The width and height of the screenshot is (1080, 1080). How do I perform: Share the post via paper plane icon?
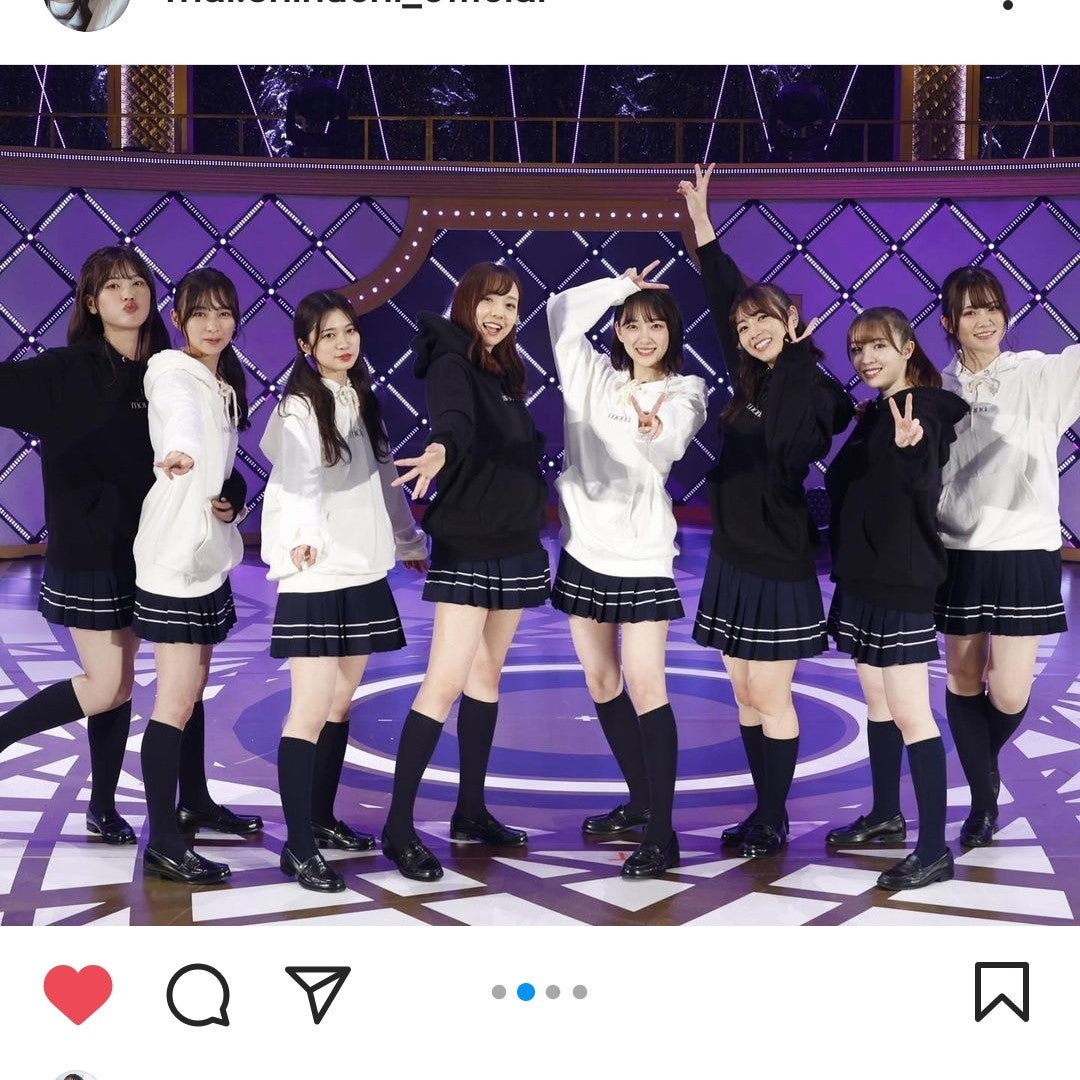coord(318,993)
